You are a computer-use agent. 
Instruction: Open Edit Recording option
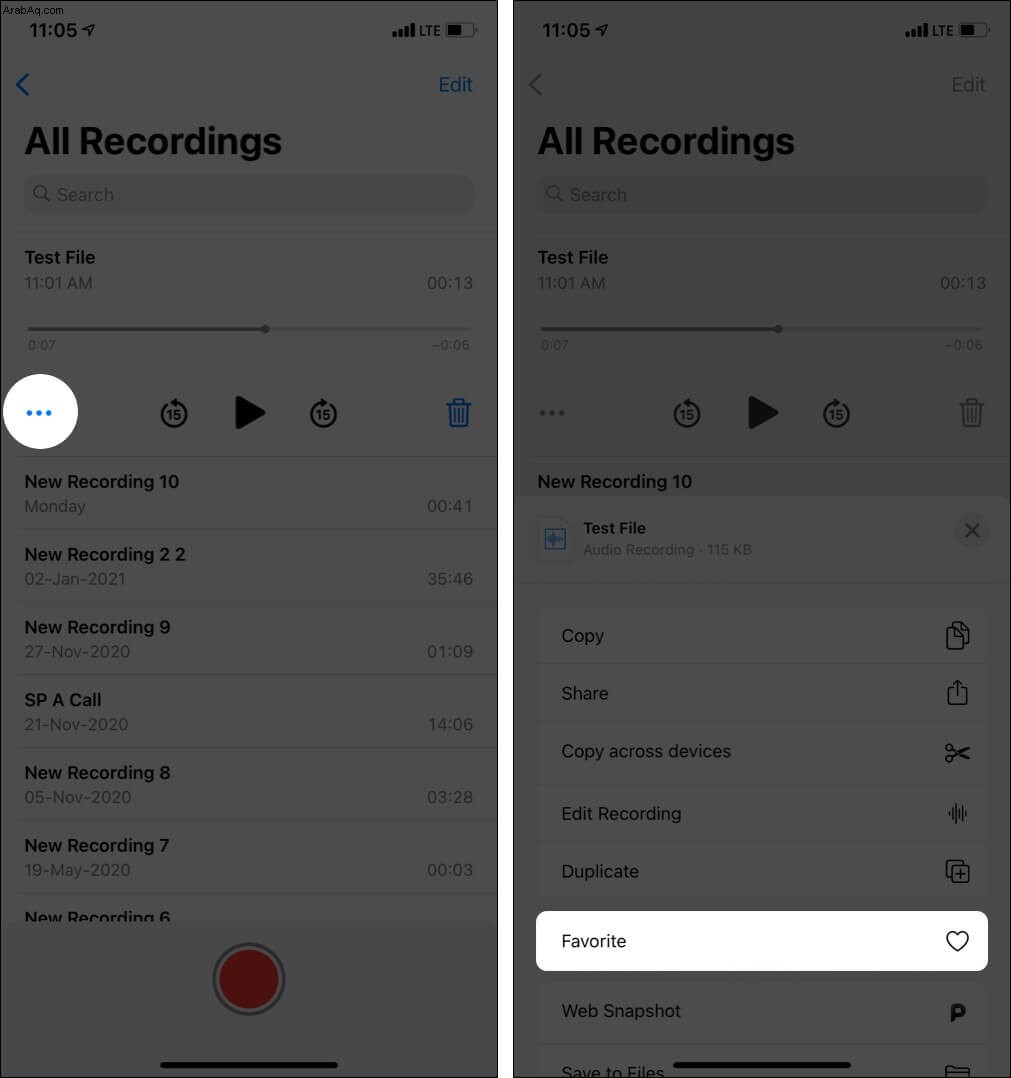[x=761, y=814]
